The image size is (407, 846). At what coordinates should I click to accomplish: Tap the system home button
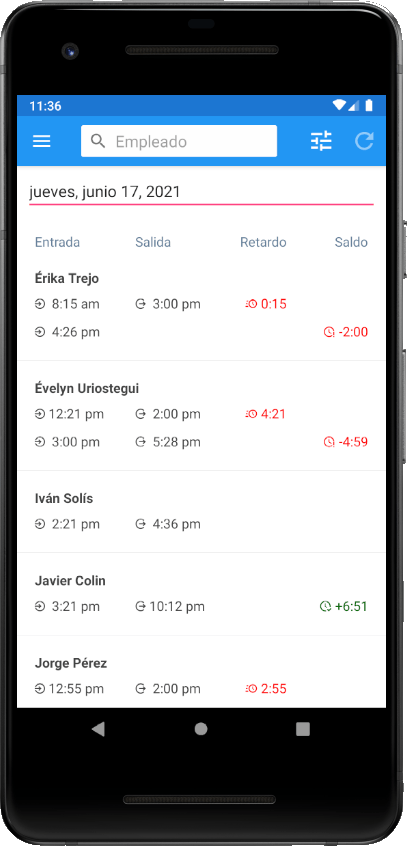pyautogui.click(x=201, y=729)
